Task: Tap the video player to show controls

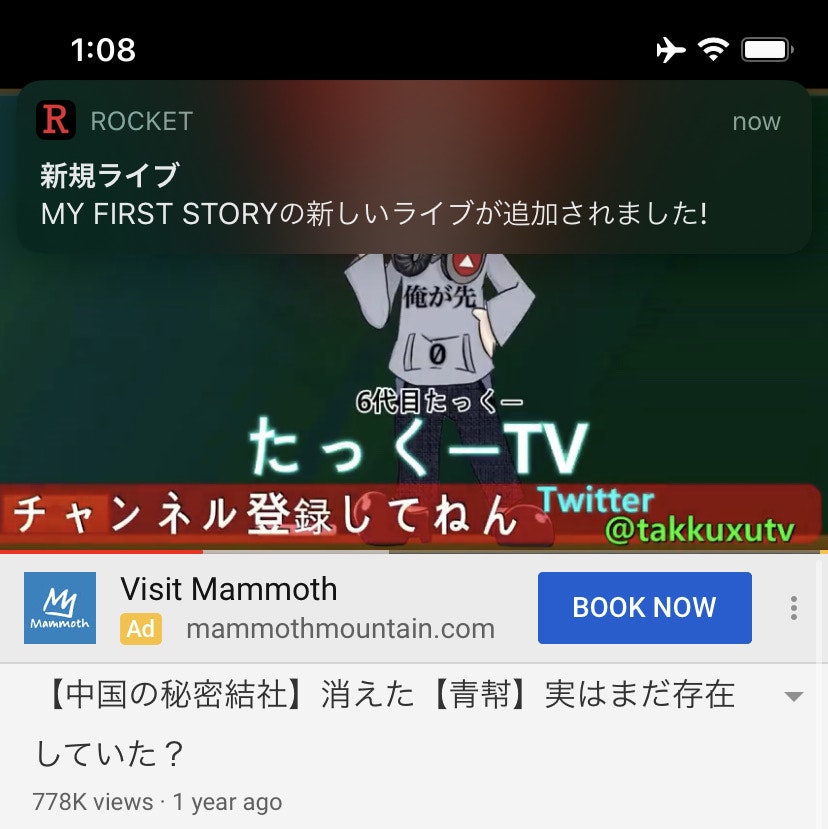Action: [414, 400]
